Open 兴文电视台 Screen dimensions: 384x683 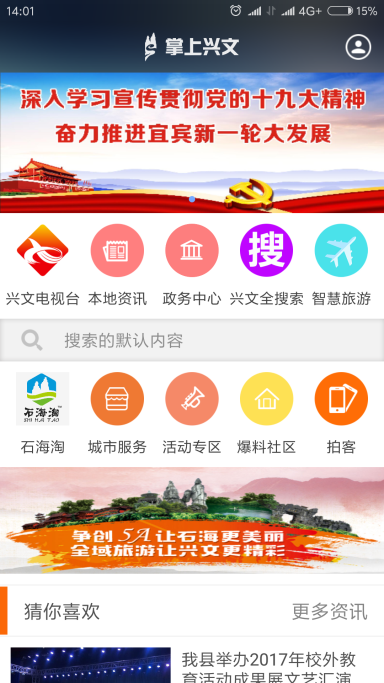(43, 265)
